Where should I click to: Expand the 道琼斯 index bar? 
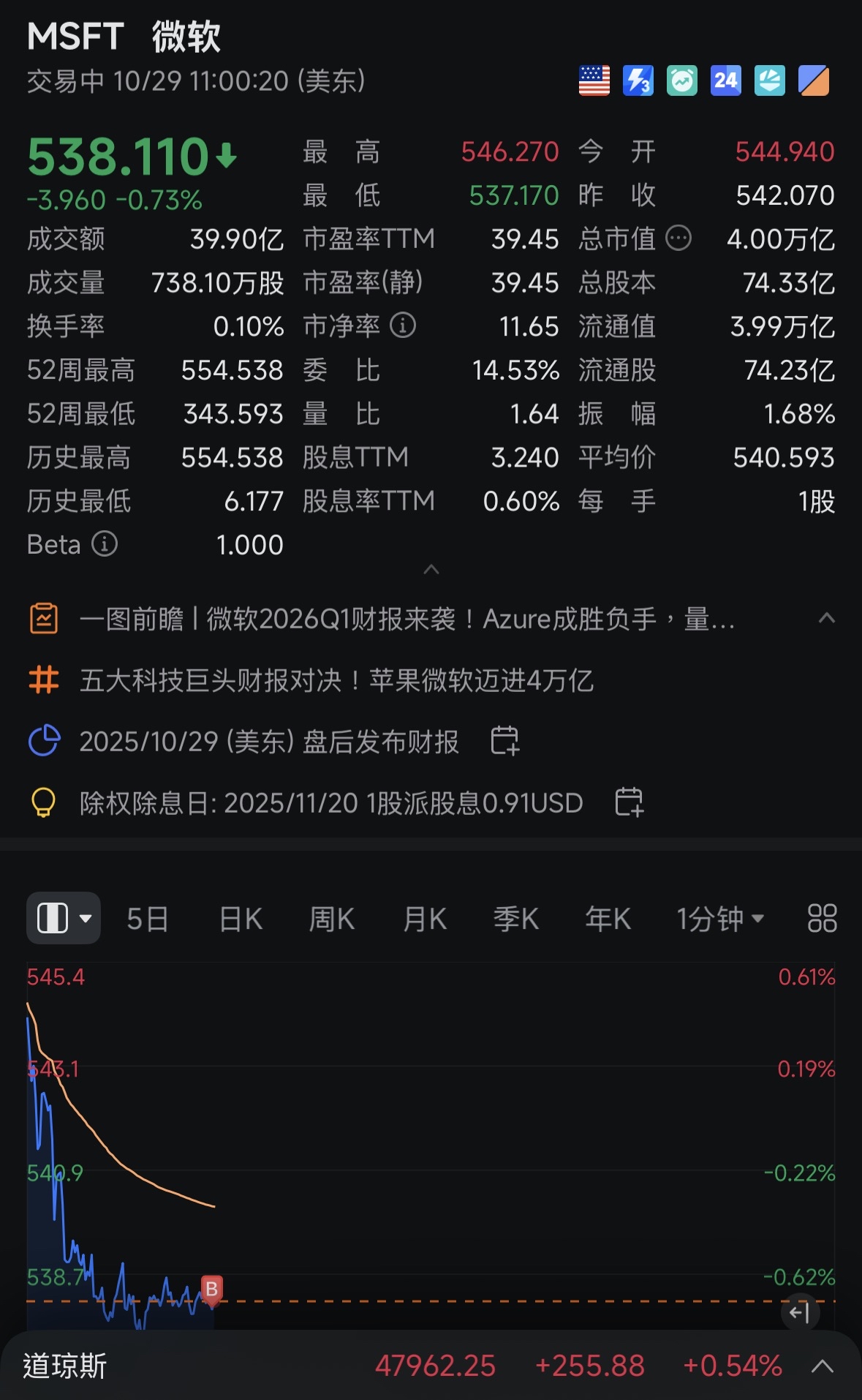coord(823,1366)
